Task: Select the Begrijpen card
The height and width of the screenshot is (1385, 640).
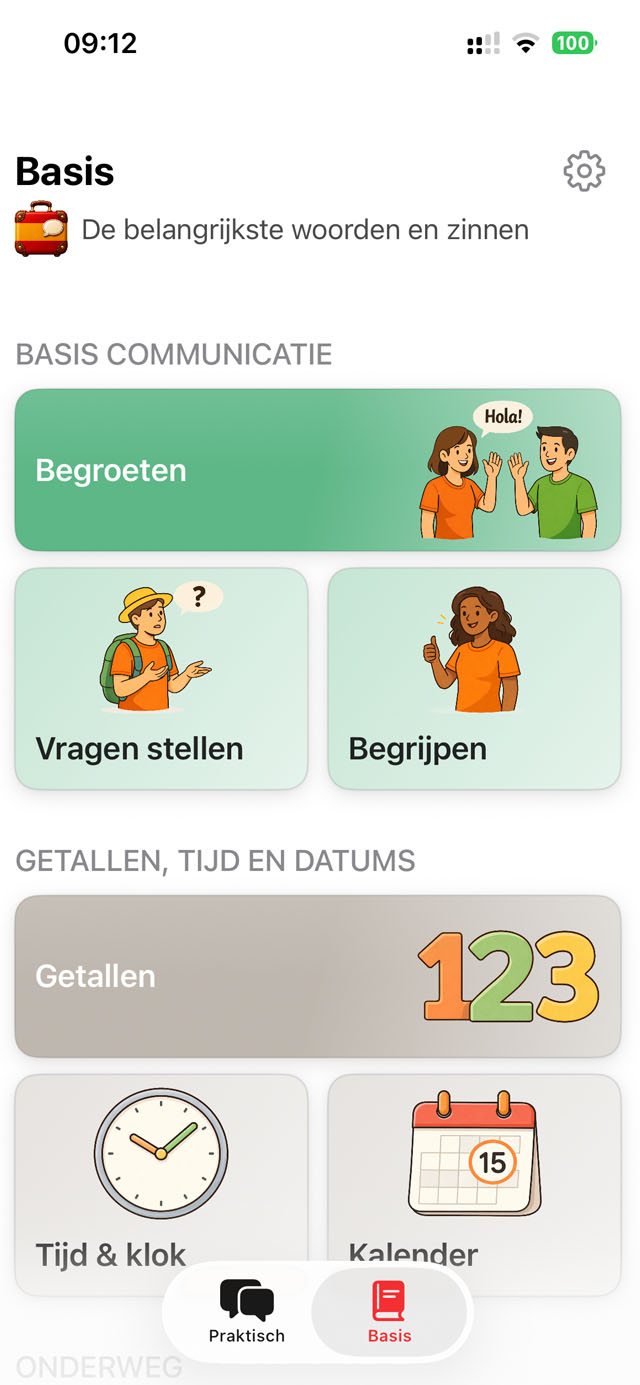Action: point(474,679)
